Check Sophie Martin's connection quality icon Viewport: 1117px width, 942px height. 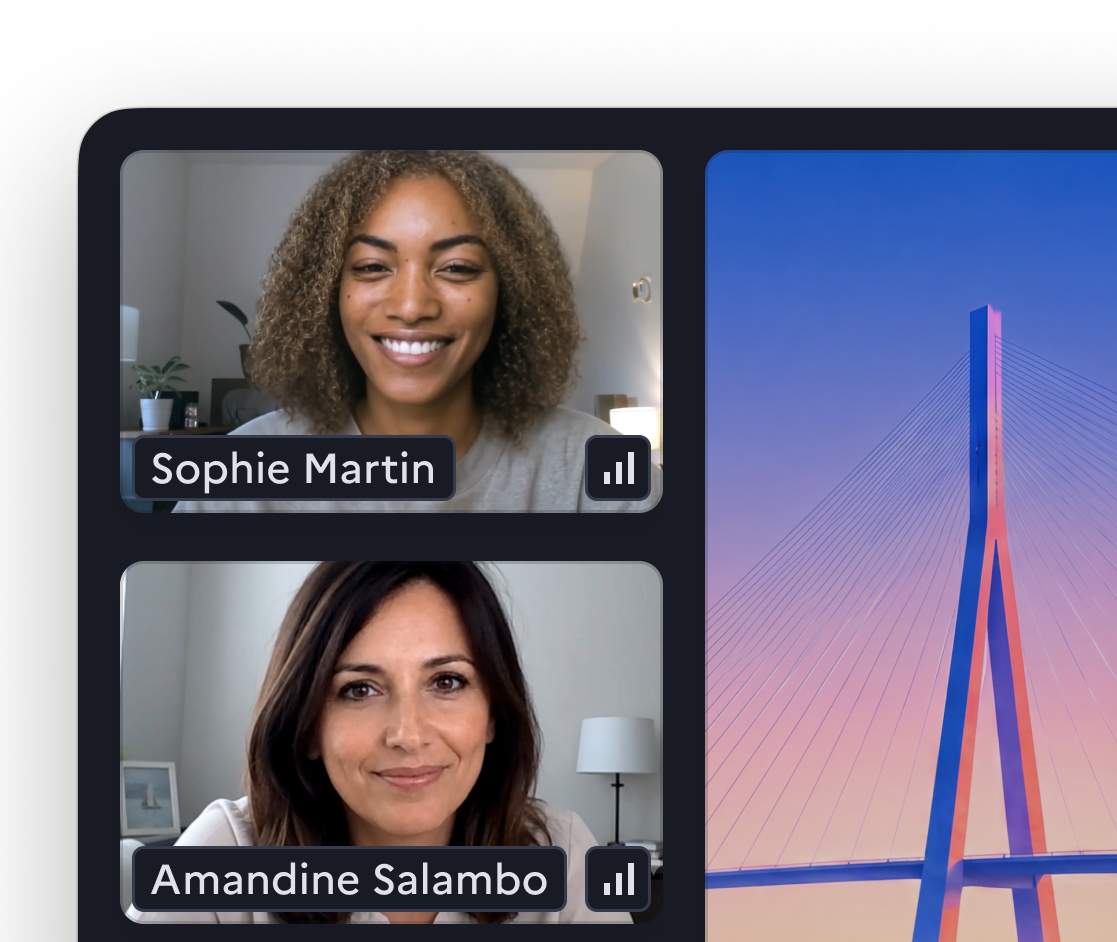coord(618,468)
